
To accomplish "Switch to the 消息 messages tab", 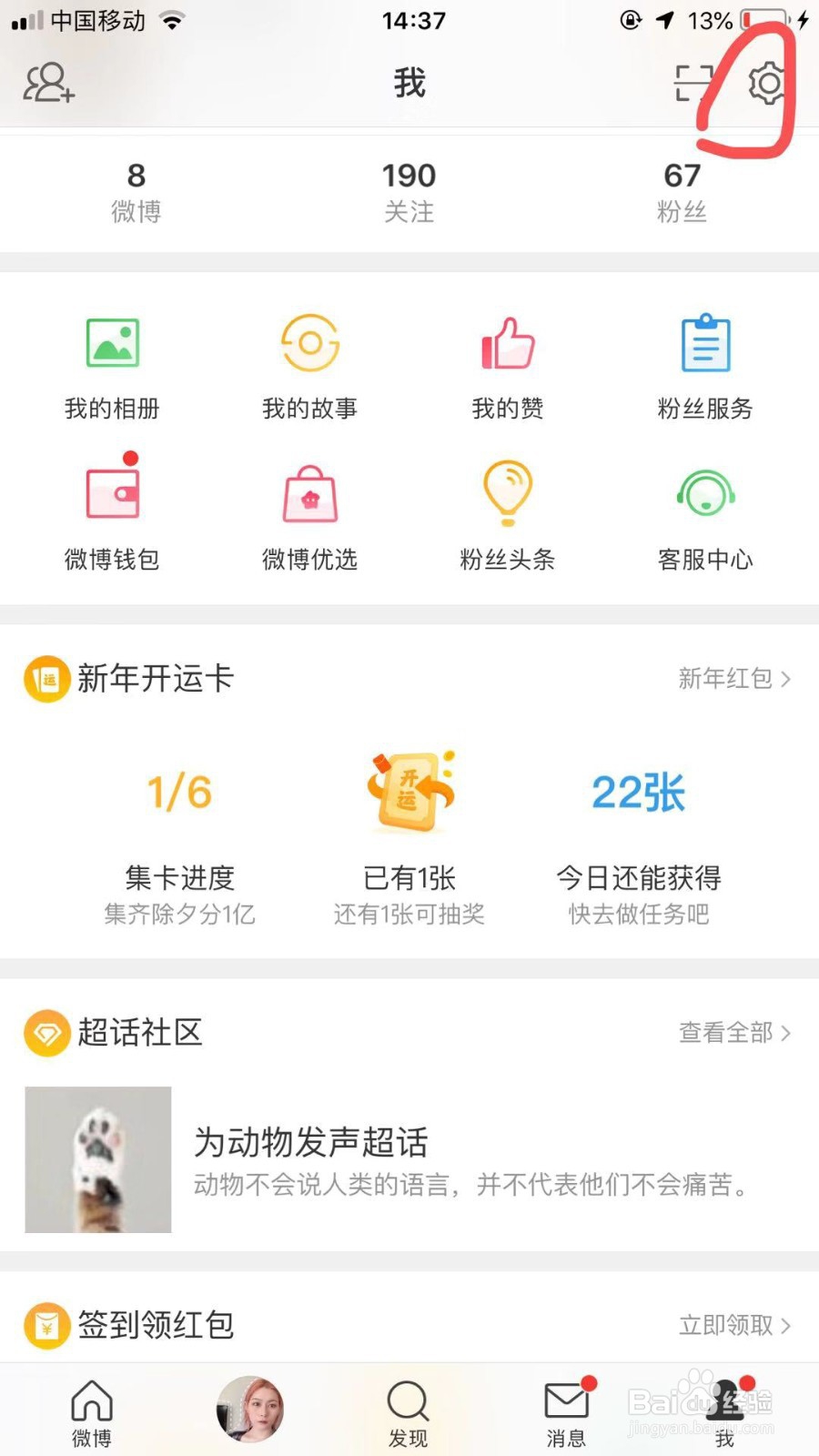I will pyautogui.click(x=566, y=1411).
